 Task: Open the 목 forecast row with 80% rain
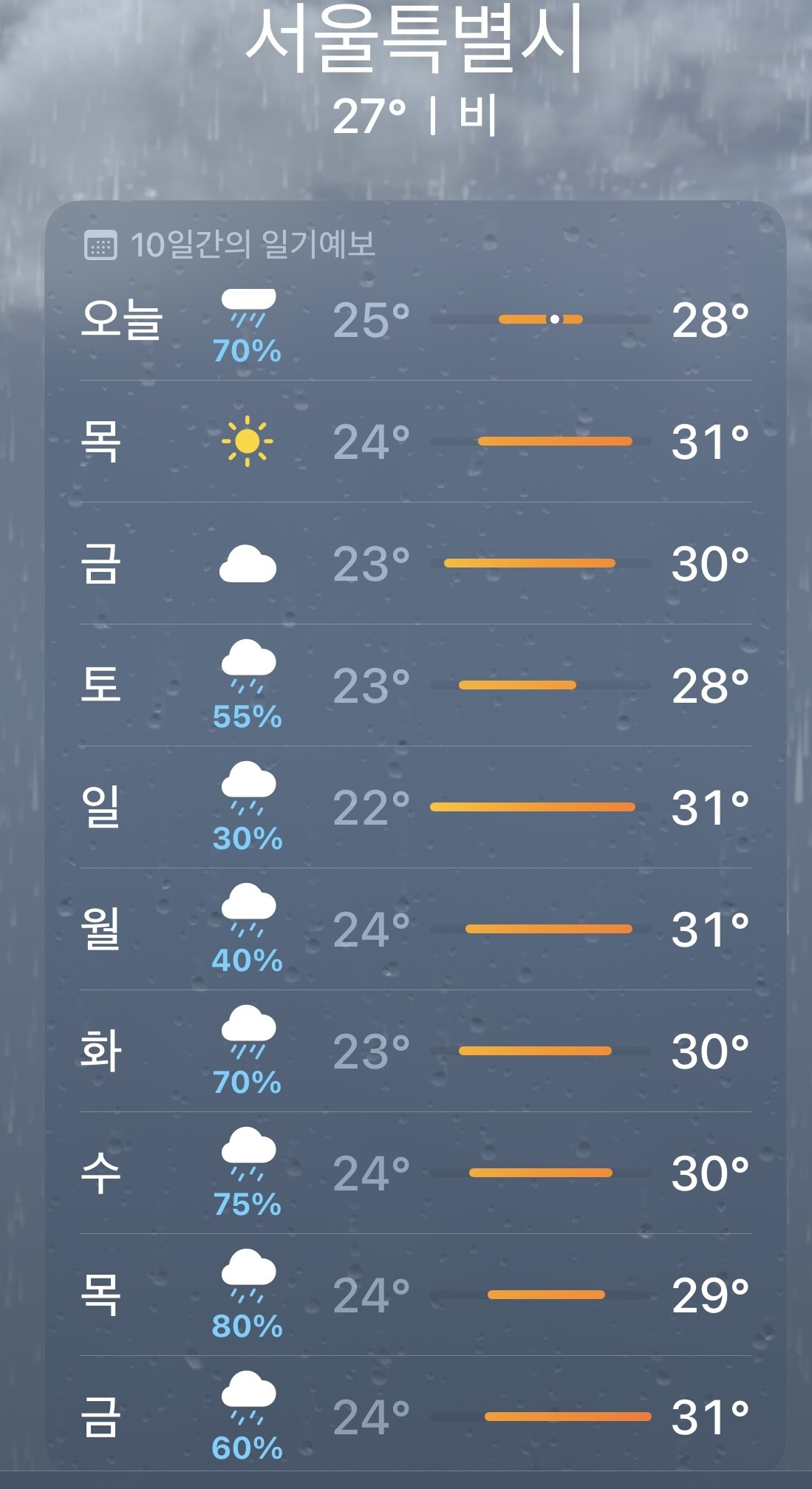tap(415, 1295)
